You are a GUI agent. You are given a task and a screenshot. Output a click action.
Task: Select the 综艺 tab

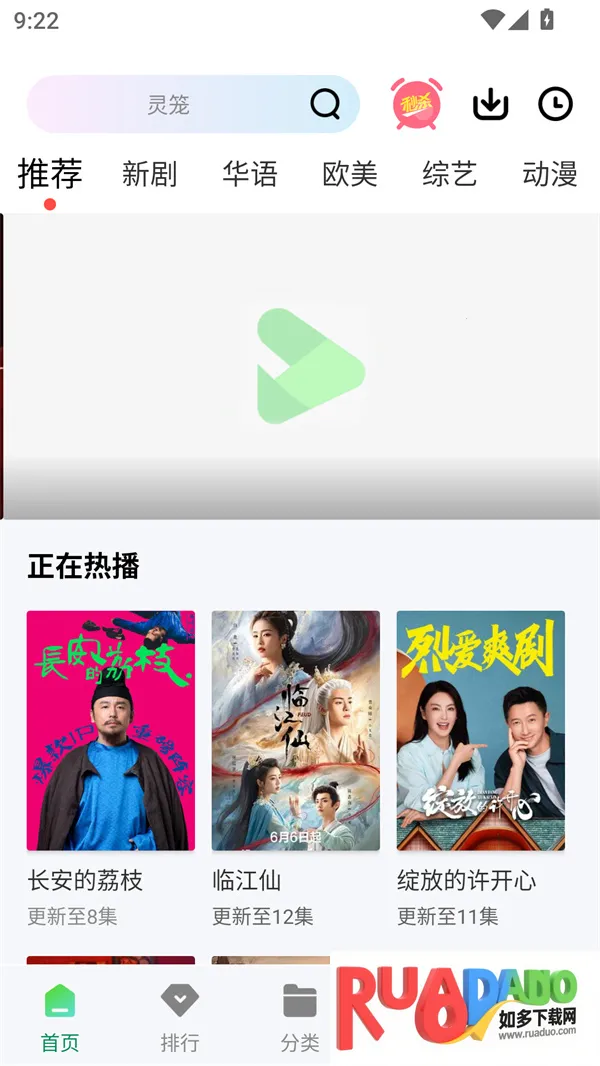[x=449, y=174]
